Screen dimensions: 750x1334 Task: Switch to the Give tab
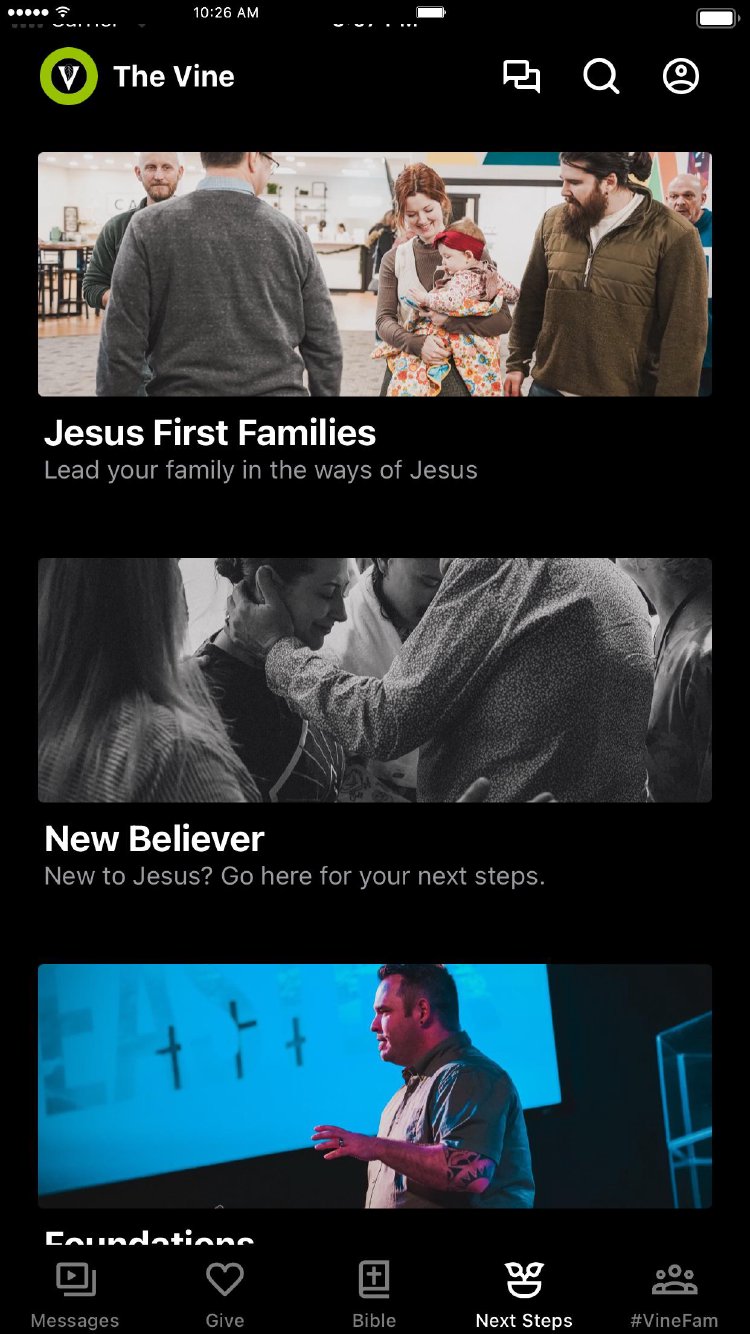tap(225, 1294)
